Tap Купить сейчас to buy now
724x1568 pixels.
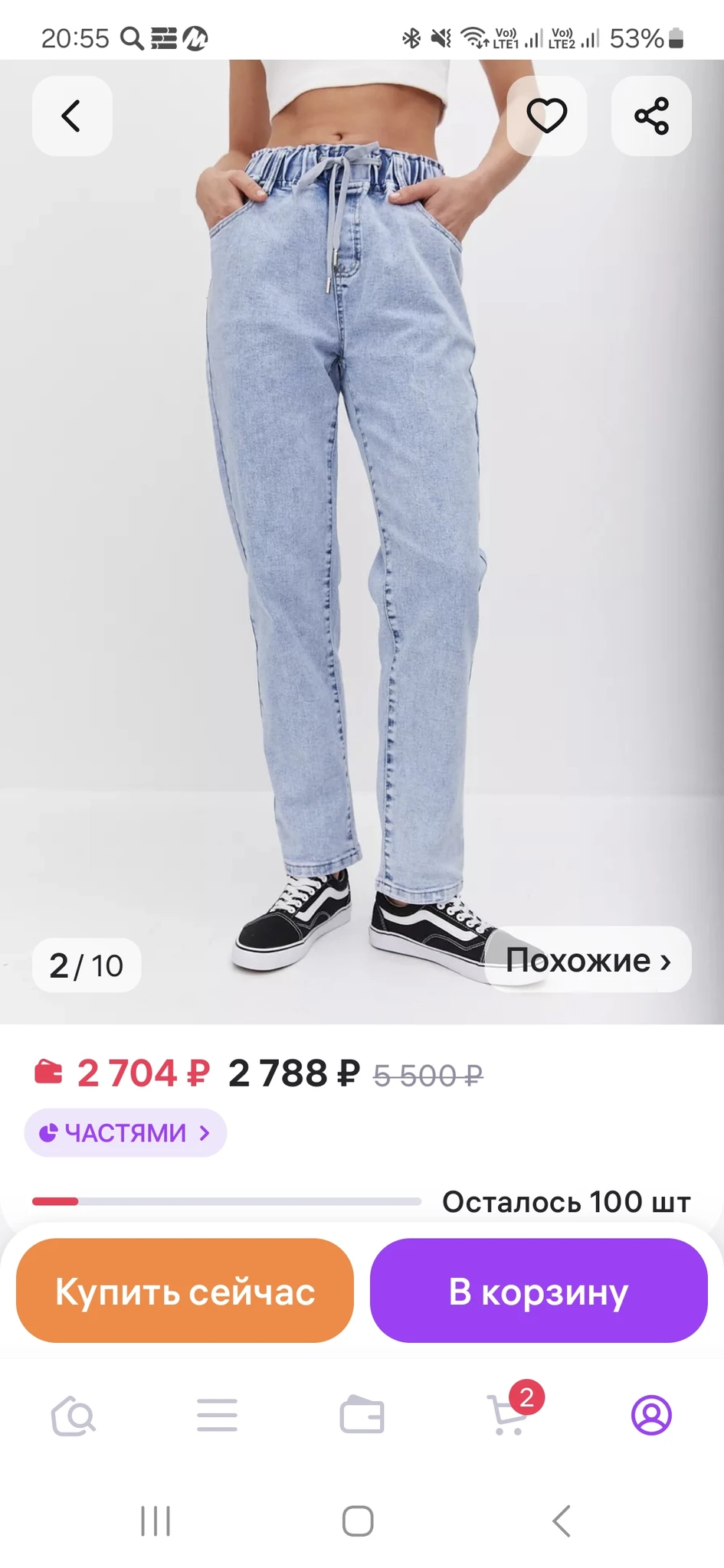(x=185, y=1292)
